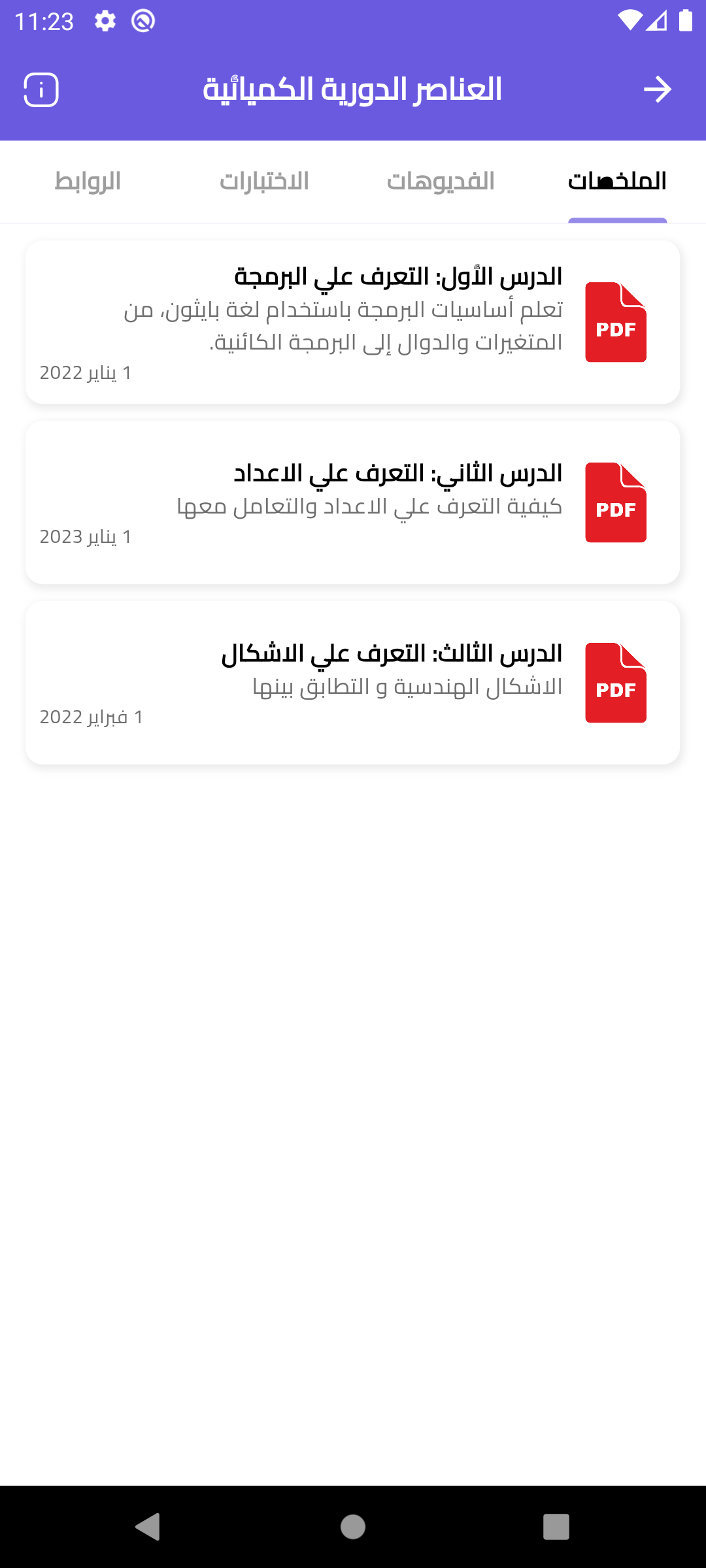Tap the system back button

click(148, 1527)
